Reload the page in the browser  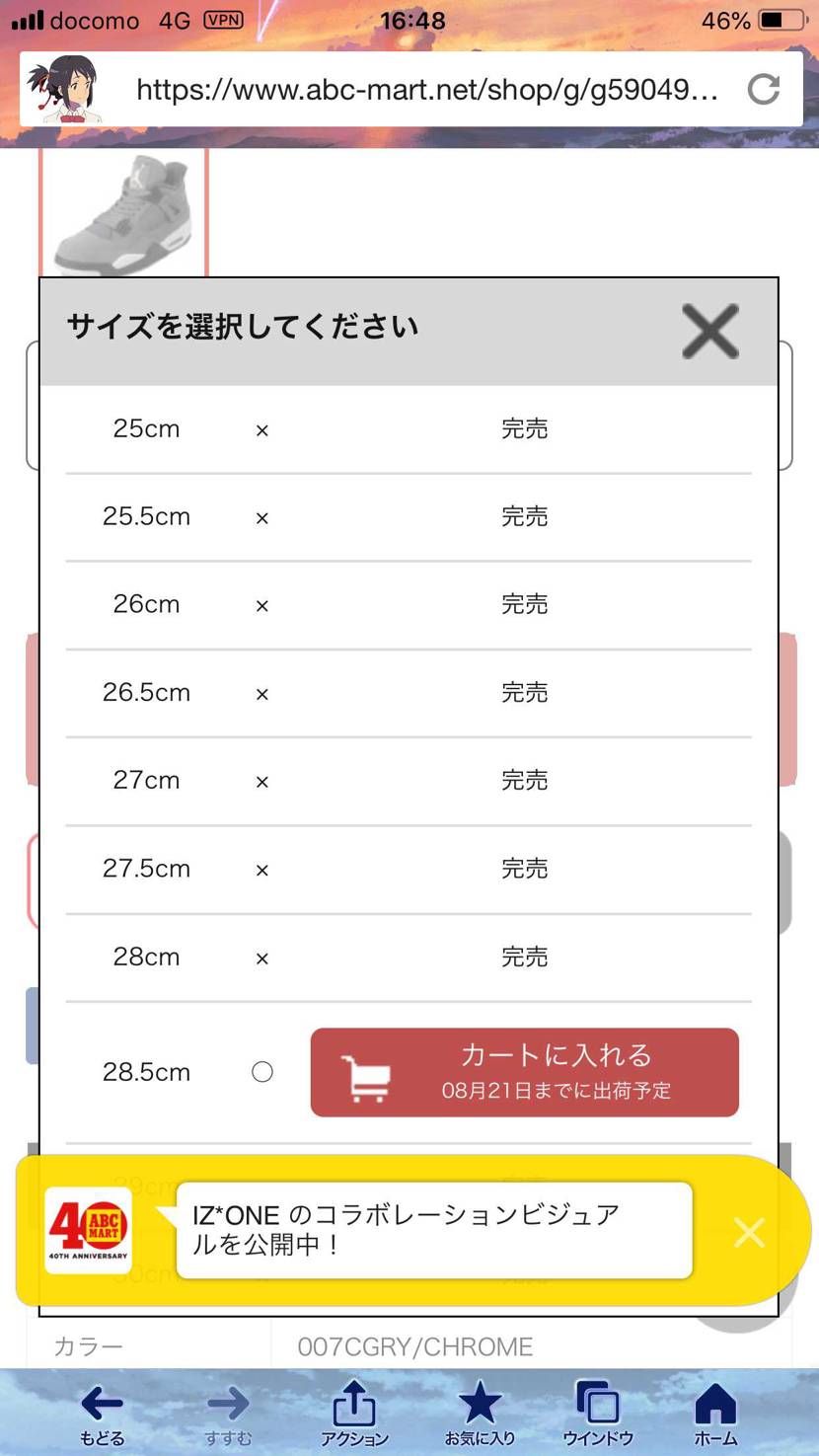763,90
